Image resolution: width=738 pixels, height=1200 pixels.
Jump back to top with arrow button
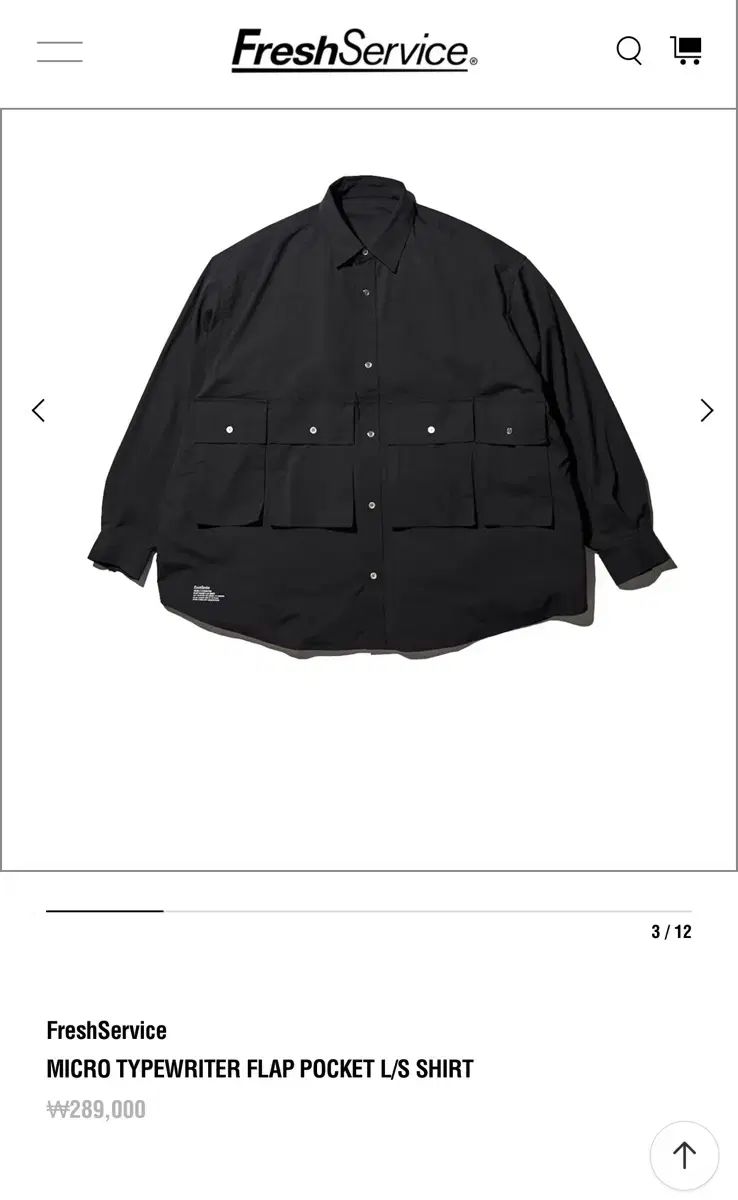(684, 1156)
